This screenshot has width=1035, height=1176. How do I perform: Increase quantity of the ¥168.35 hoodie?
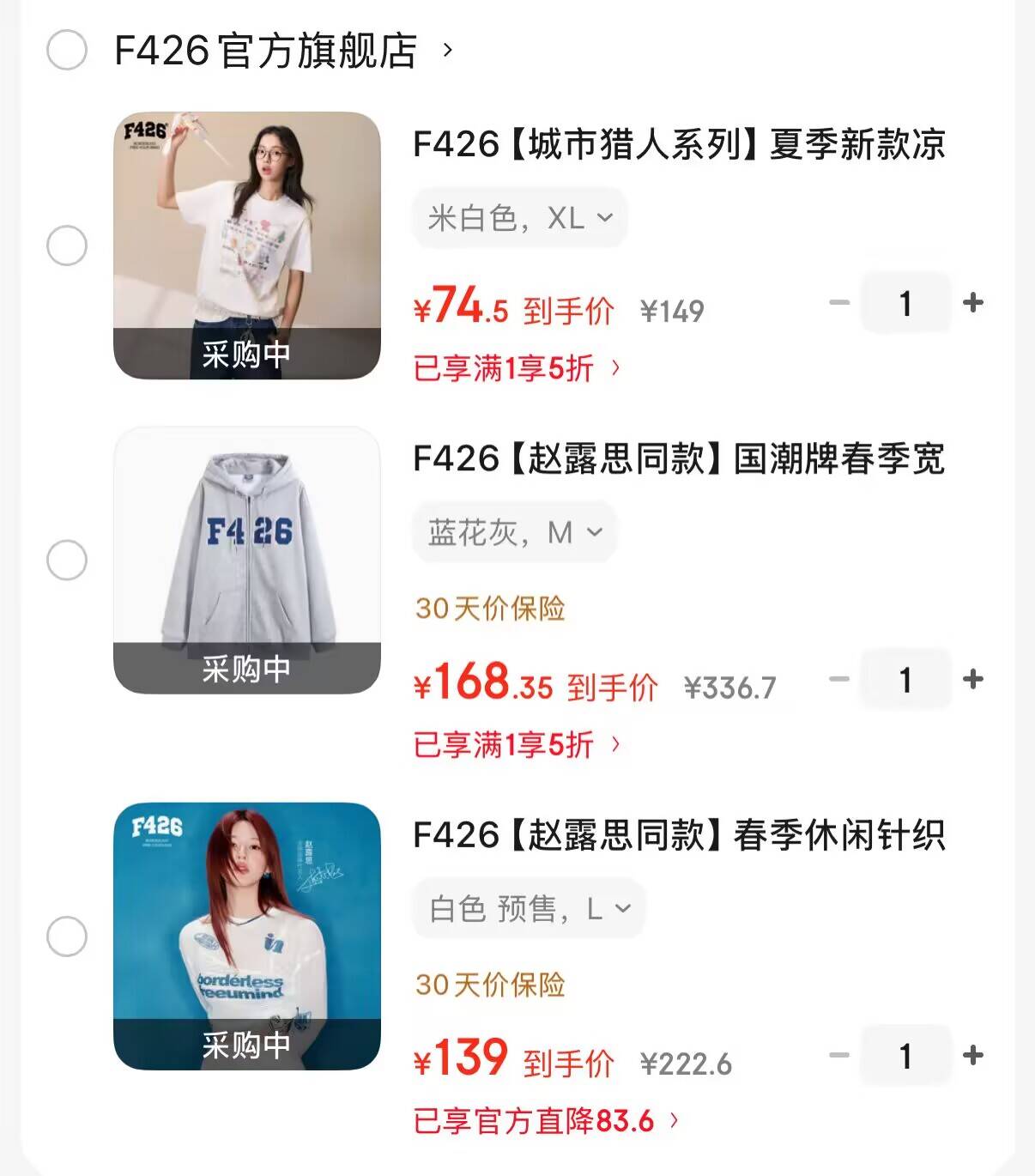pyautogui.click(x=973, y=679)
